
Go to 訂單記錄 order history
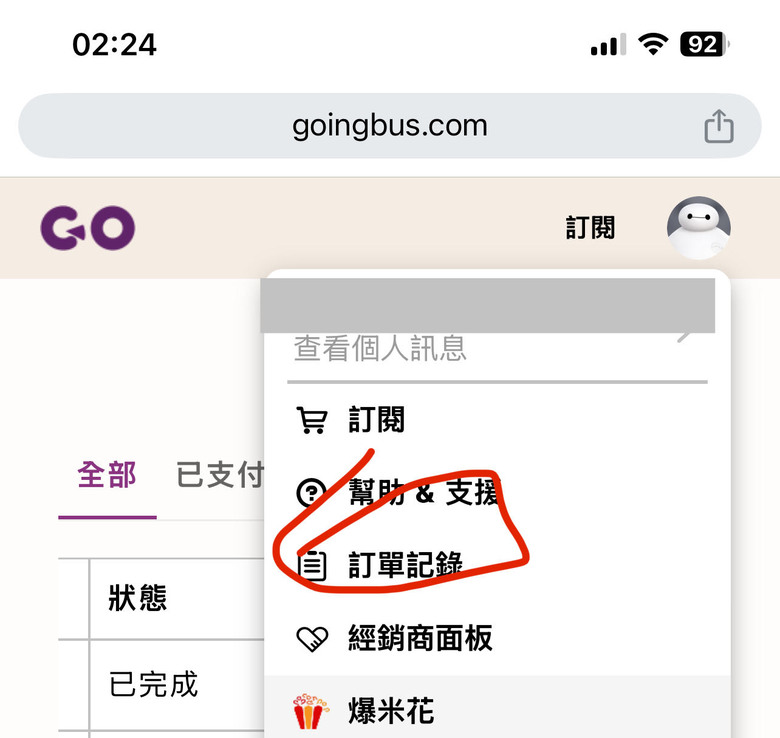(x=405, y=565)
